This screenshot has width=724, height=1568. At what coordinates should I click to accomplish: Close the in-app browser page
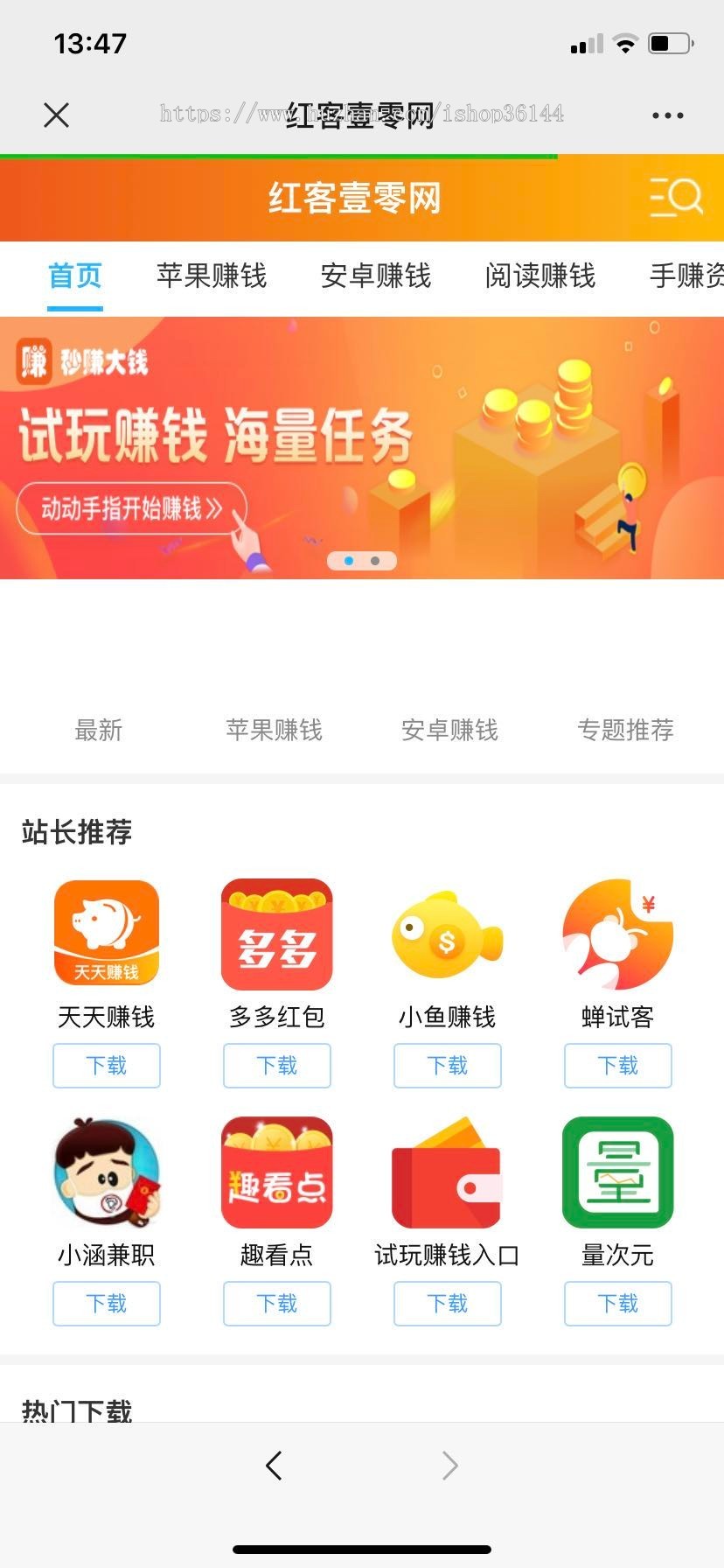point(57,115)
